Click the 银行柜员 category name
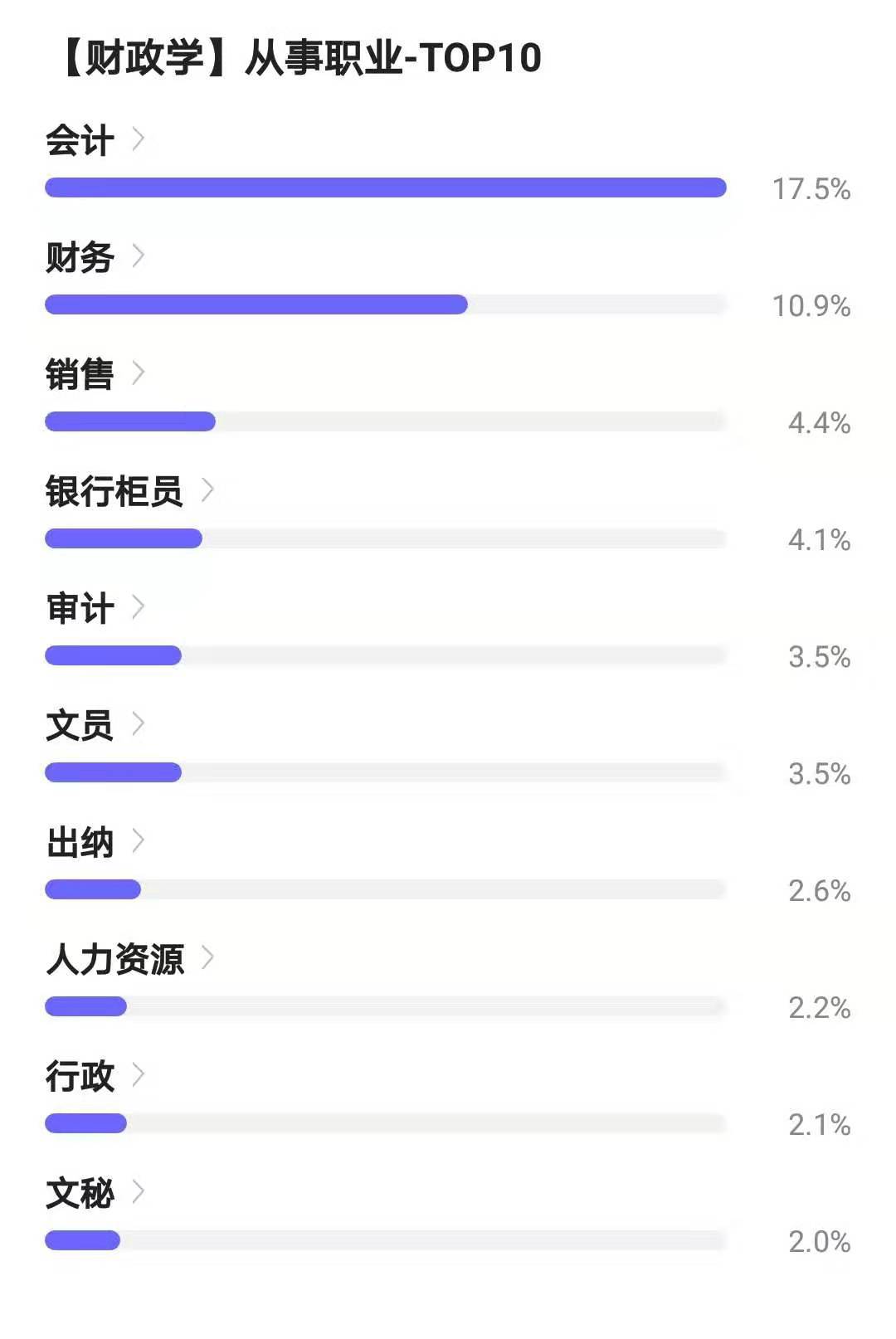The image size is (896, 1339). coord(116,491)
